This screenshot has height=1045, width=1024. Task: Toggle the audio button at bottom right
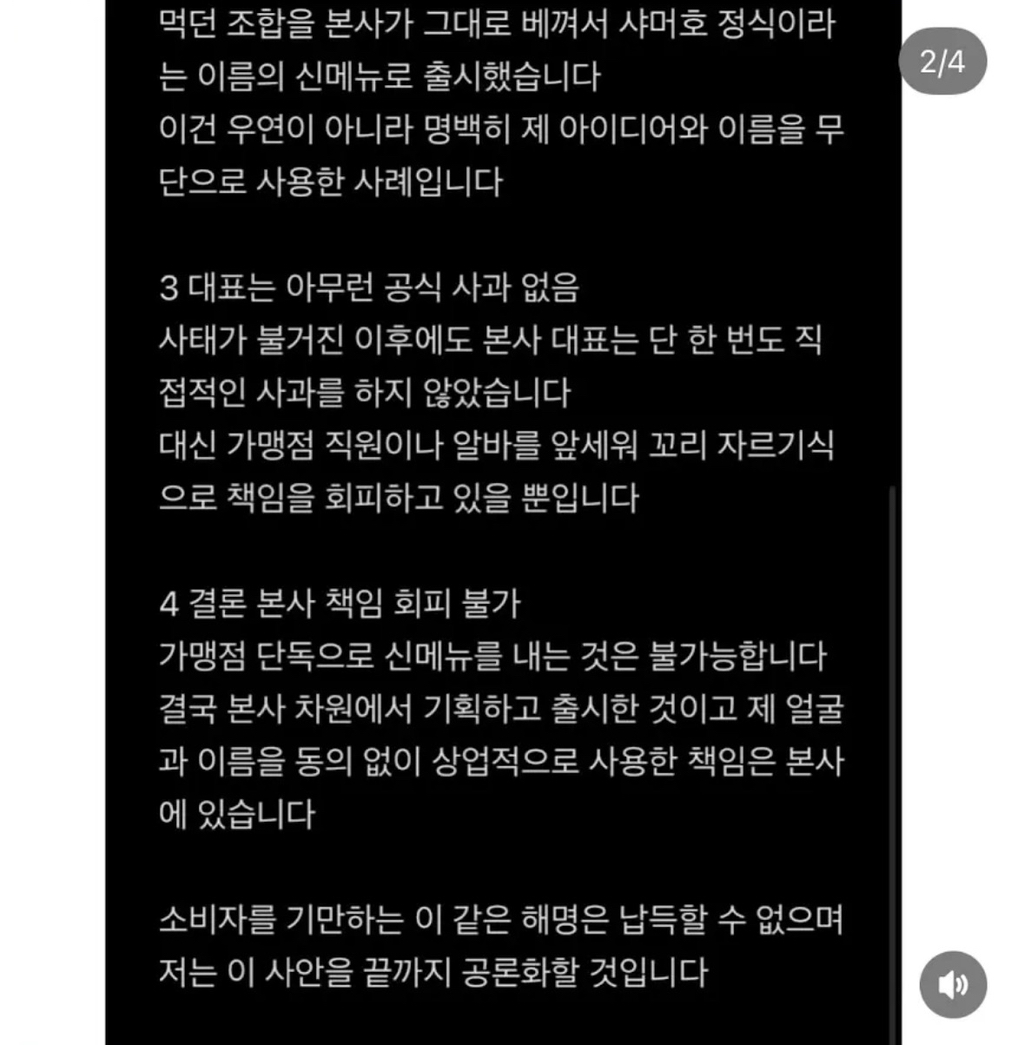(955, 984)
